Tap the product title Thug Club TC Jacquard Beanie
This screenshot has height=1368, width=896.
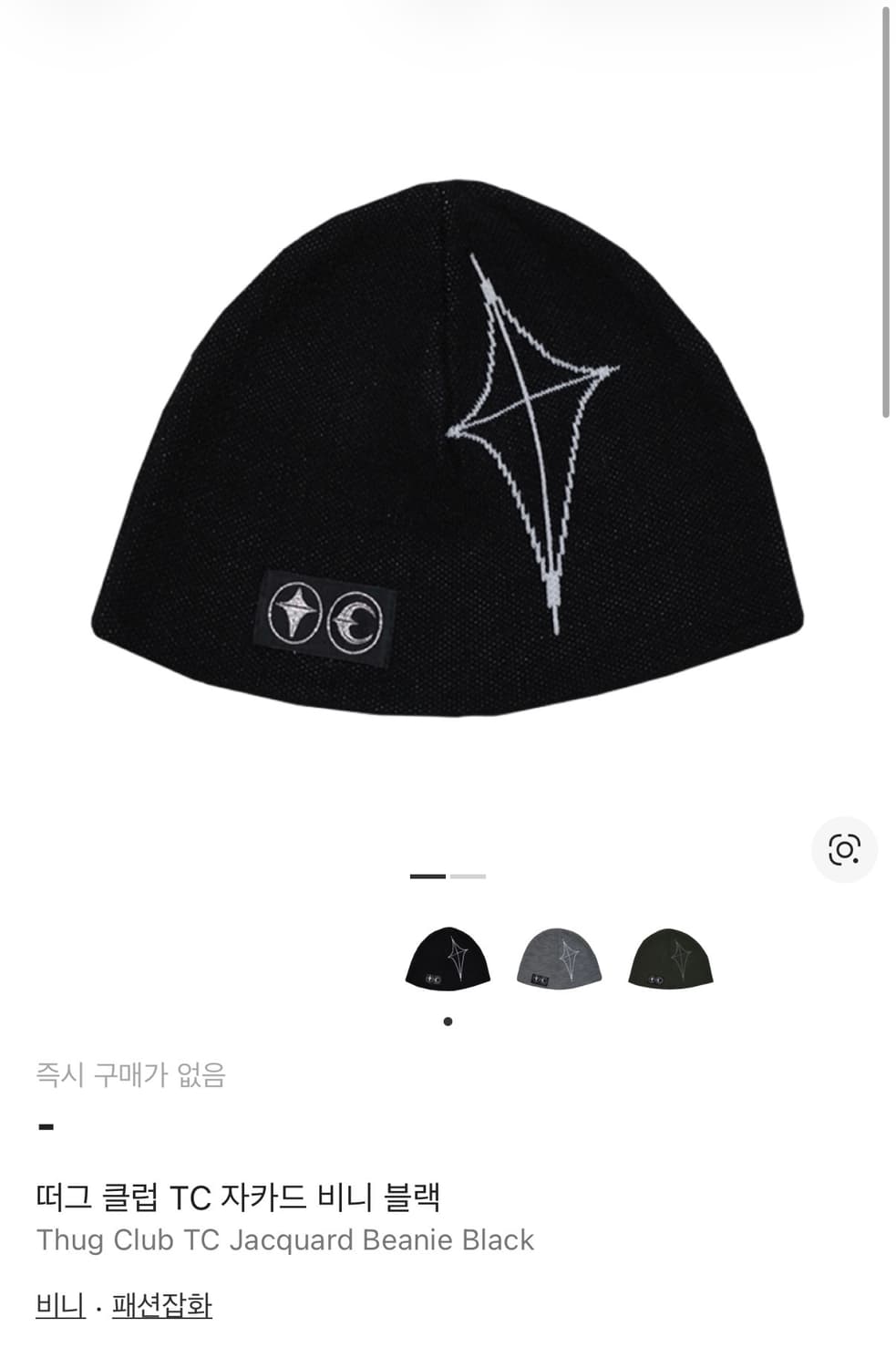click(286, 1239)
